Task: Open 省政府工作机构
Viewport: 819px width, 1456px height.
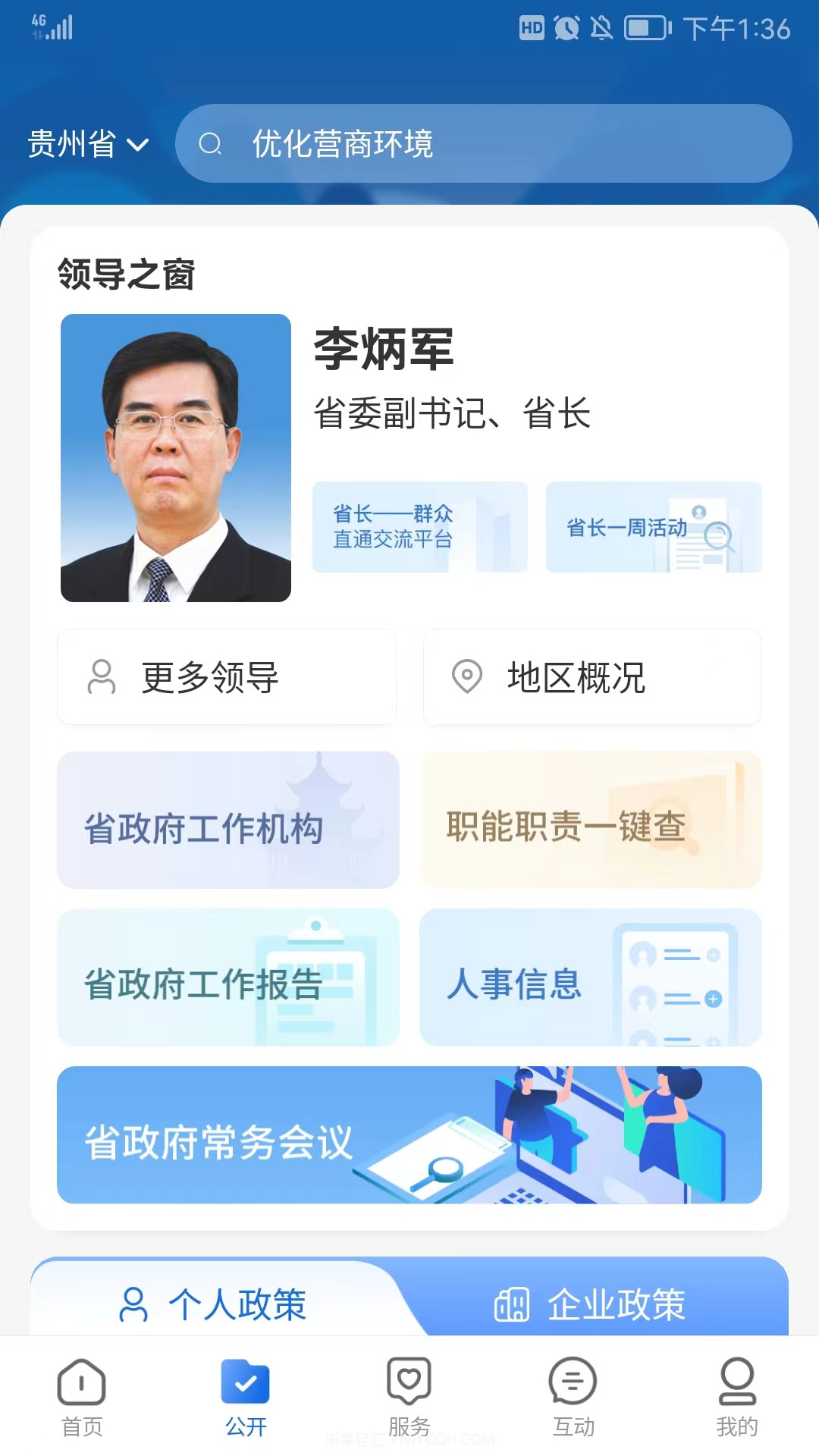Action: click(x=227, y=819)
